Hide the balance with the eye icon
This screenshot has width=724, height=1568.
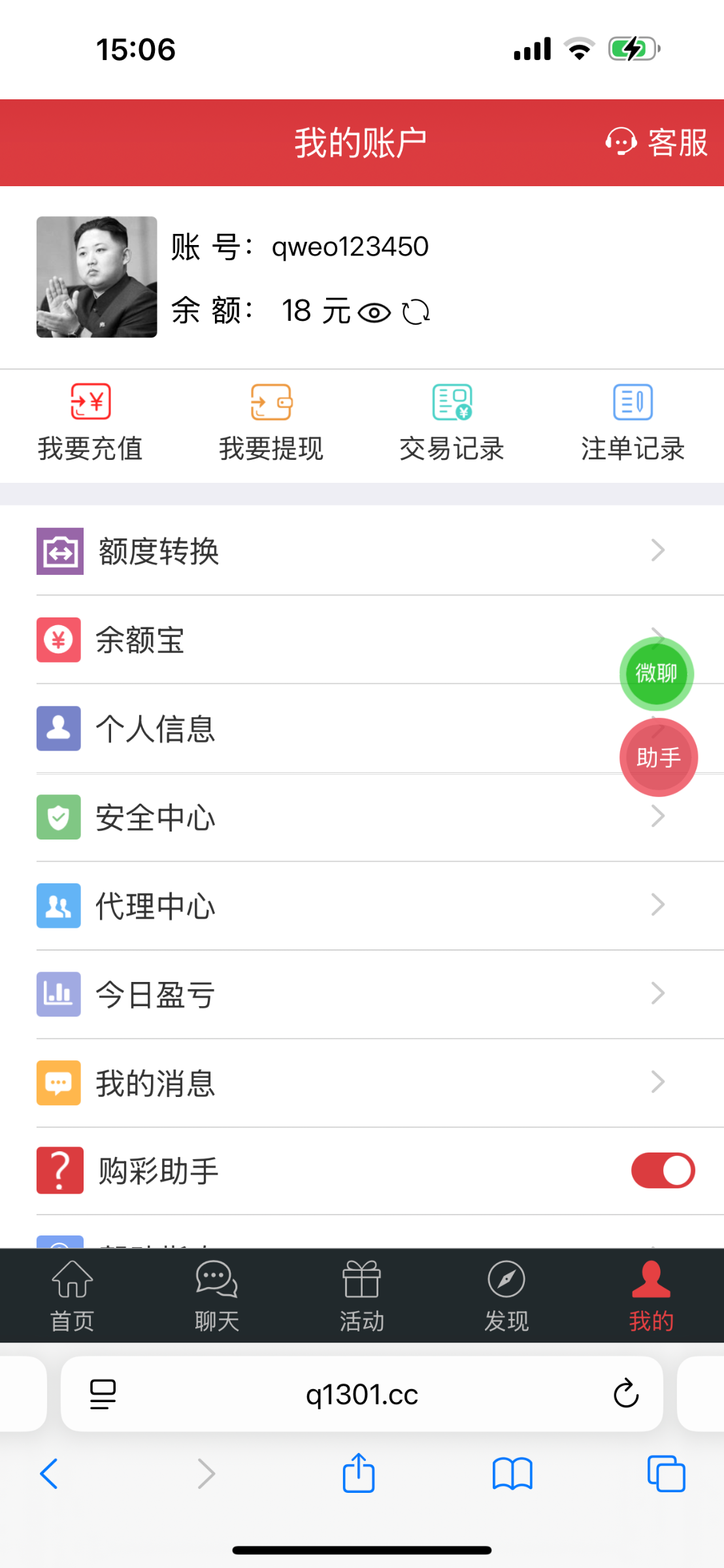tap(374, 313)
